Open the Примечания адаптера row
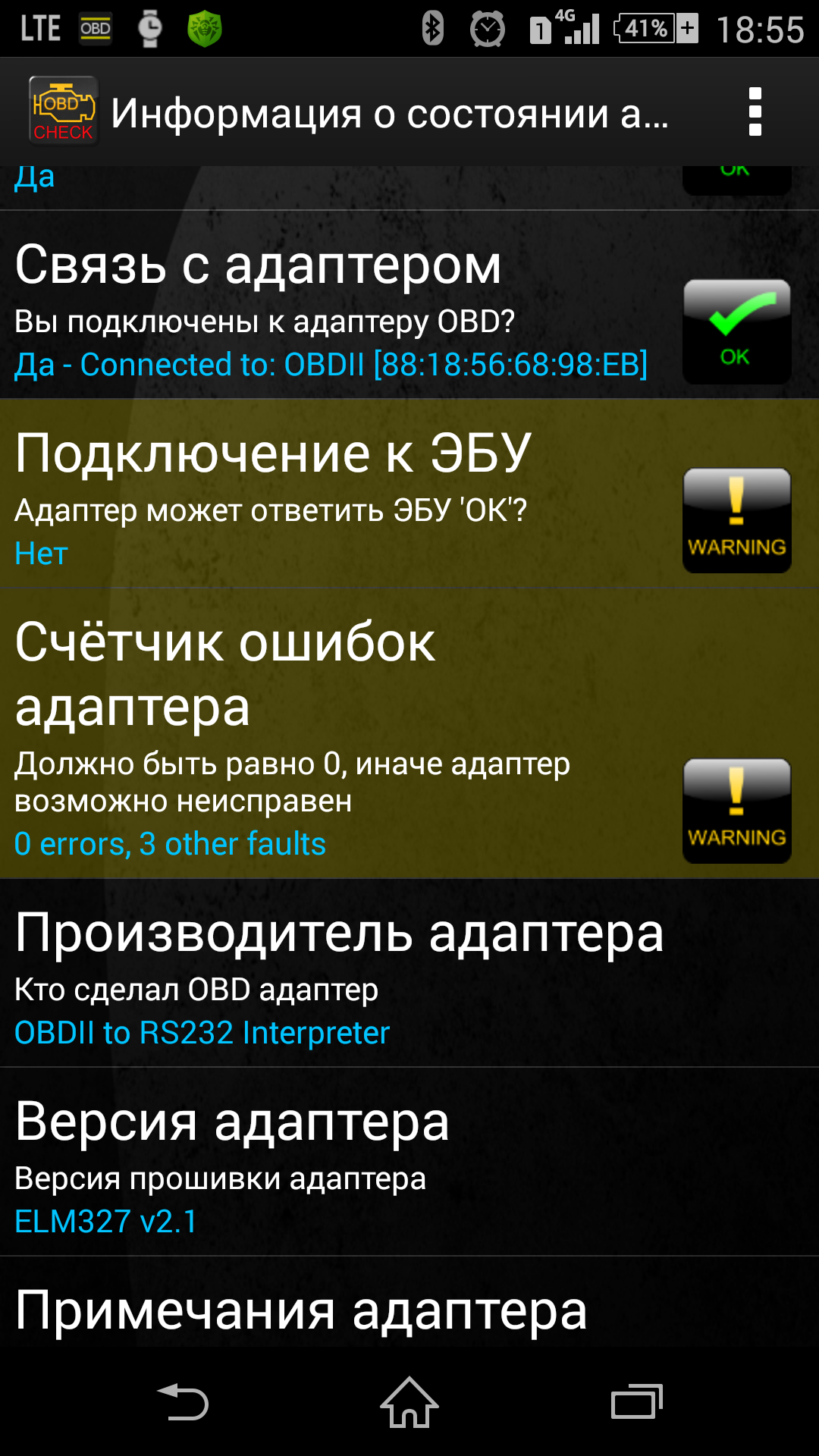Screen dimensions: 819x1456 click(409, 1302)
